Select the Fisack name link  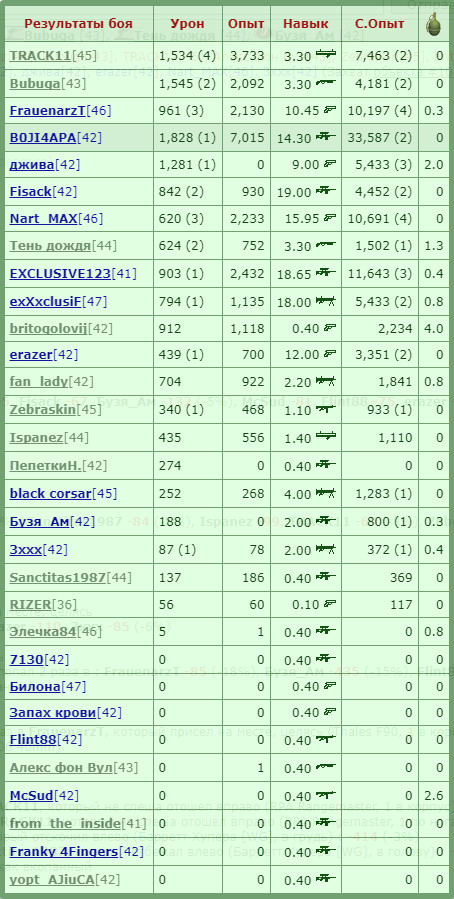(x=30, y=191)
